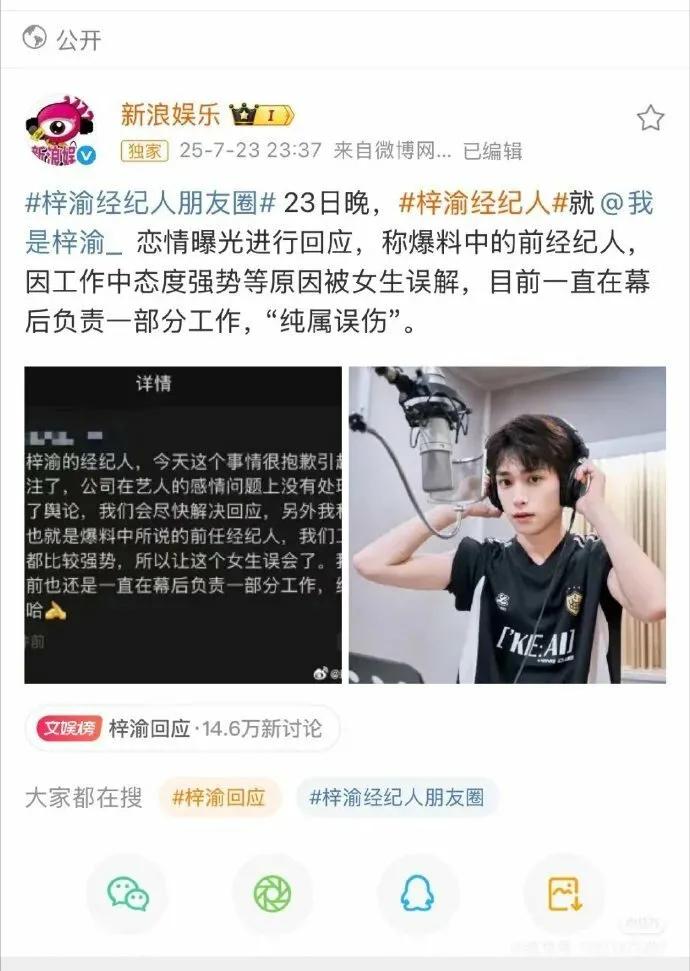
Task: Share the post to WeChat
Action: tap(128, 892)
